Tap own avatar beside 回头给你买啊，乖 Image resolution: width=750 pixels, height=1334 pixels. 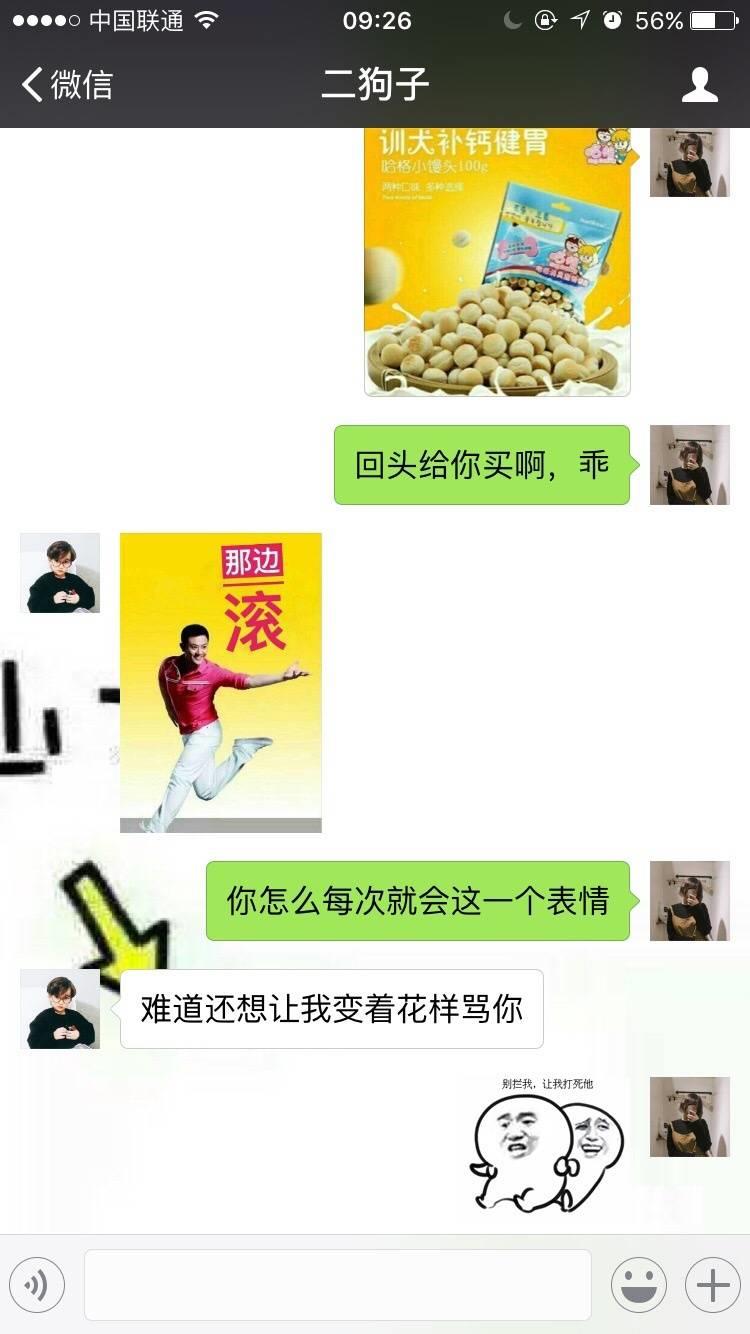690,465
